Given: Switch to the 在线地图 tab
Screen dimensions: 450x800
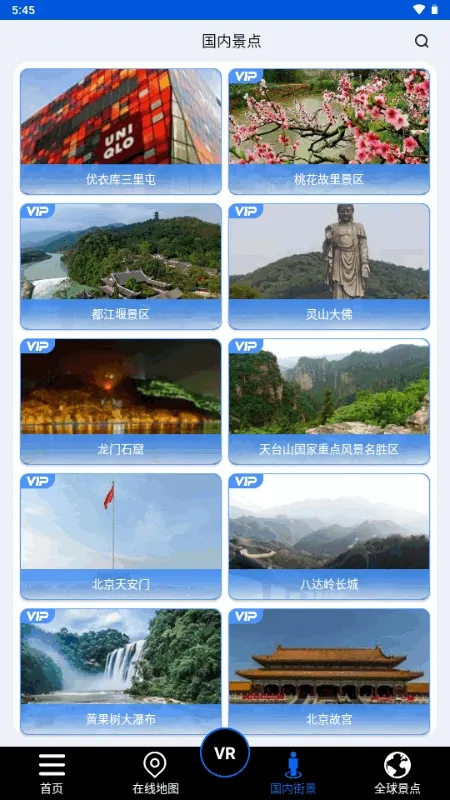Looking at the screenshot, I should click(x=156, y=773).
